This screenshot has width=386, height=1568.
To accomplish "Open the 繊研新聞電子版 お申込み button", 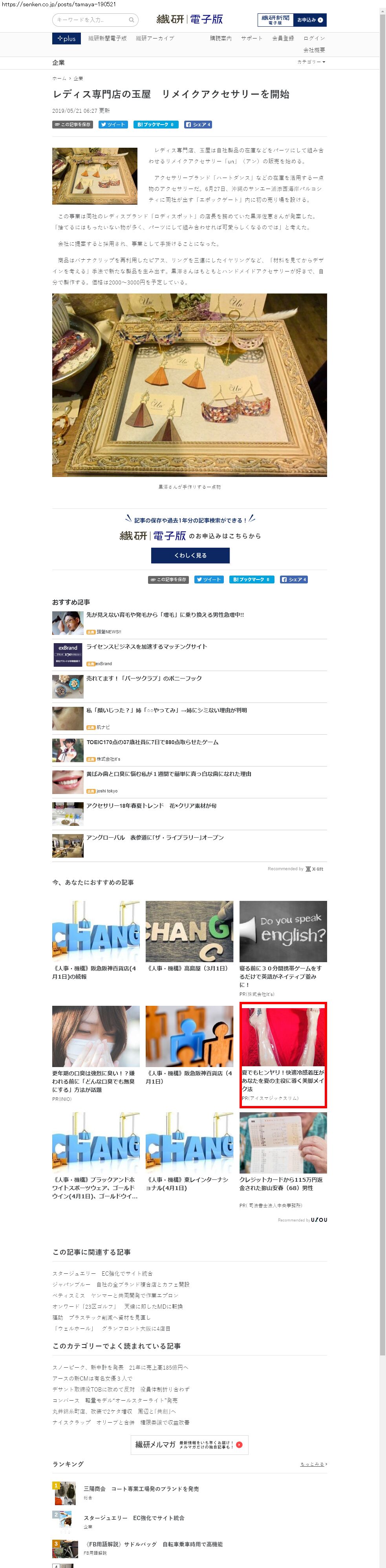I will click(292, 20).
